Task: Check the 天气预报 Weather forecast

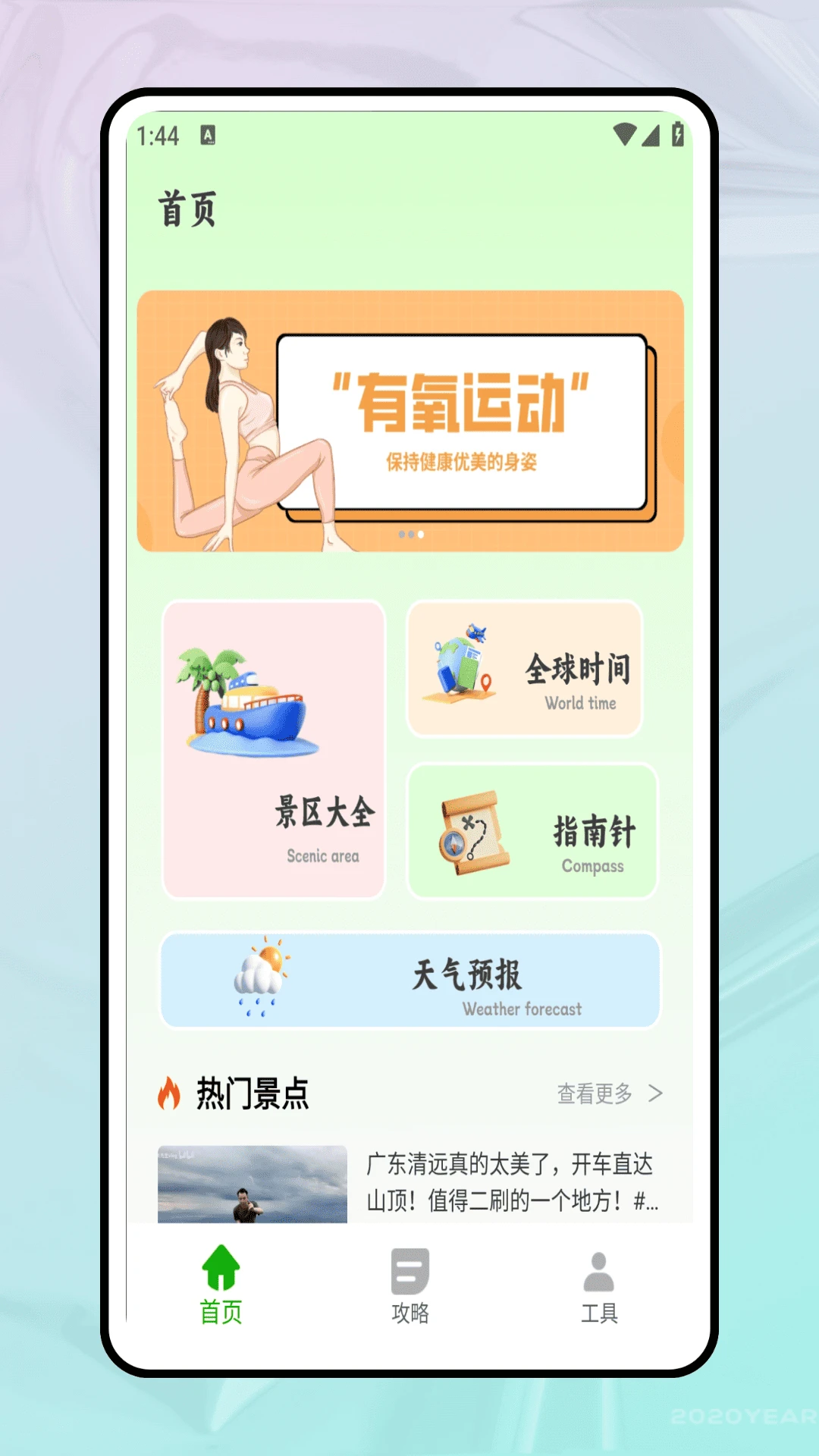Action: coord(409,980)
